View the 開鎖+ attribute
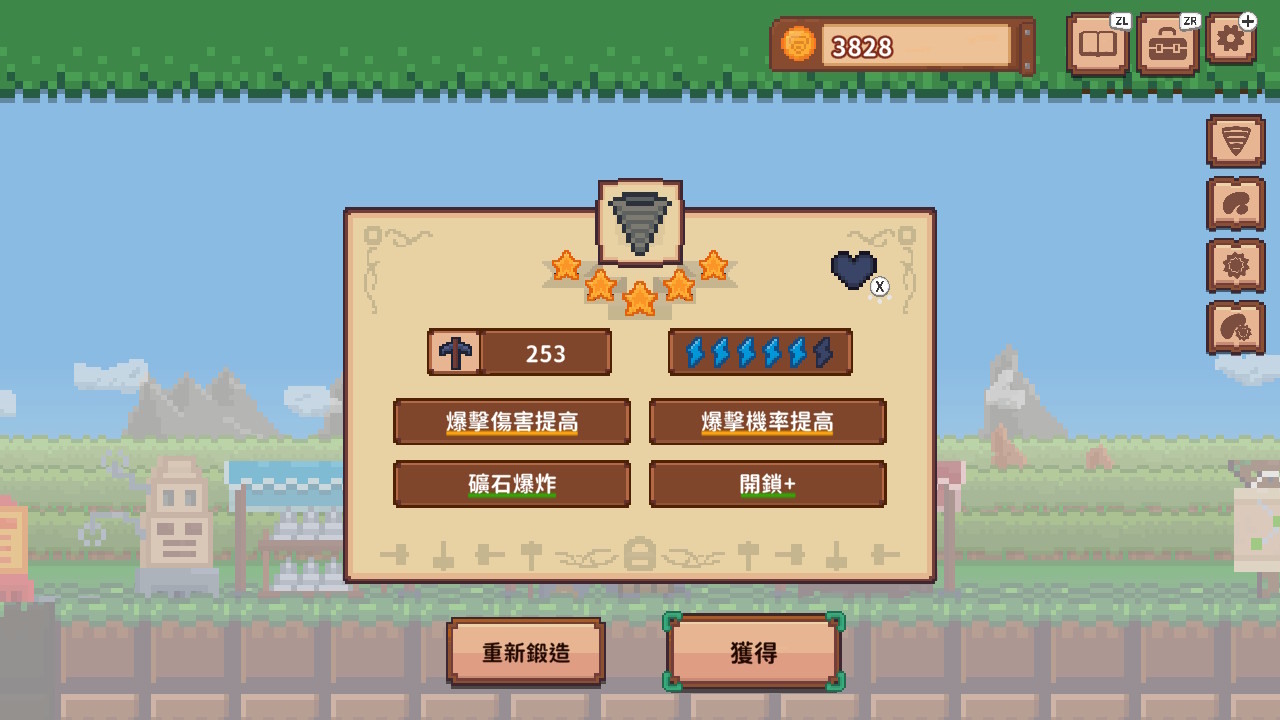Image resolution: width=1280 pixels, height=720 pixels. (x=767, y=484)
